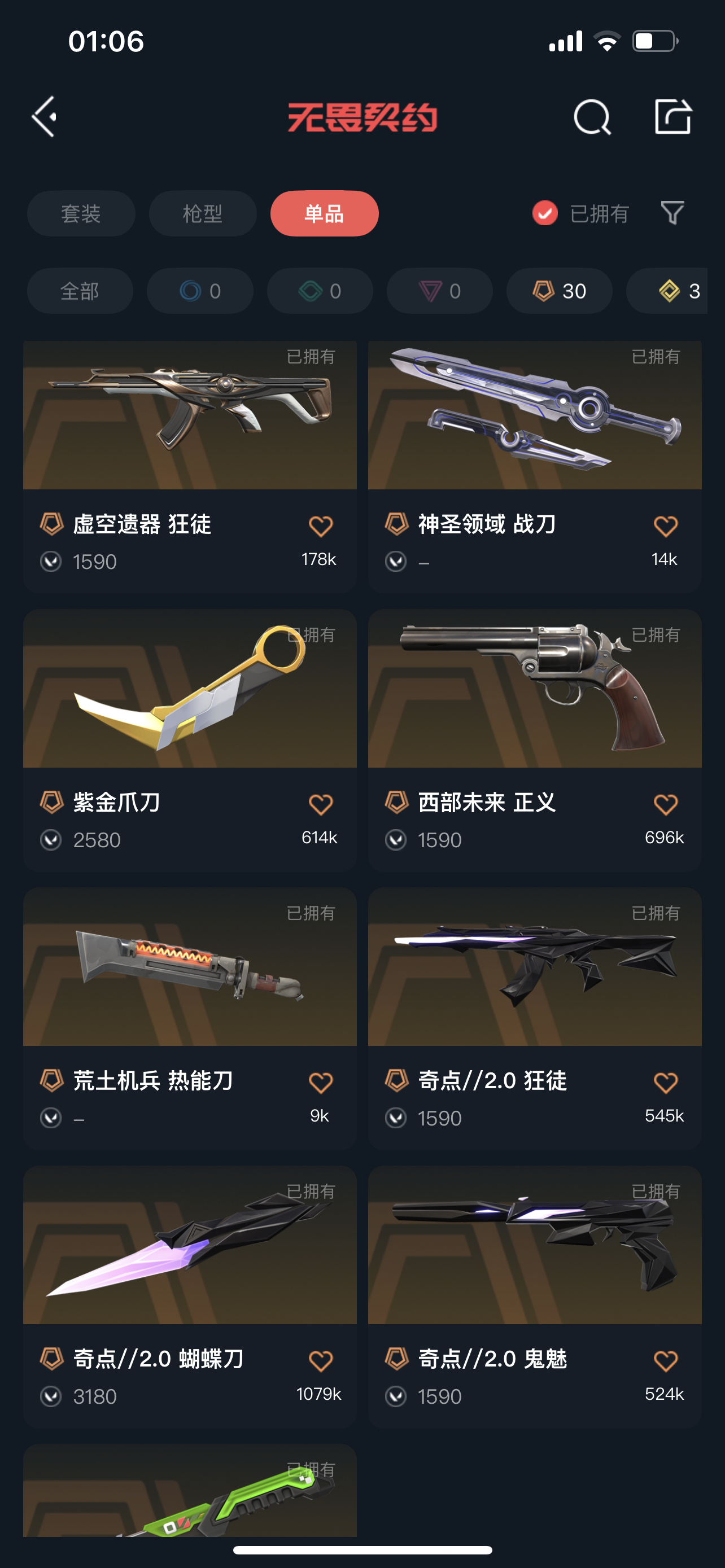Open the funnel filter icon
Screen dimensions: 725x1568
click(x=672, y=213)
